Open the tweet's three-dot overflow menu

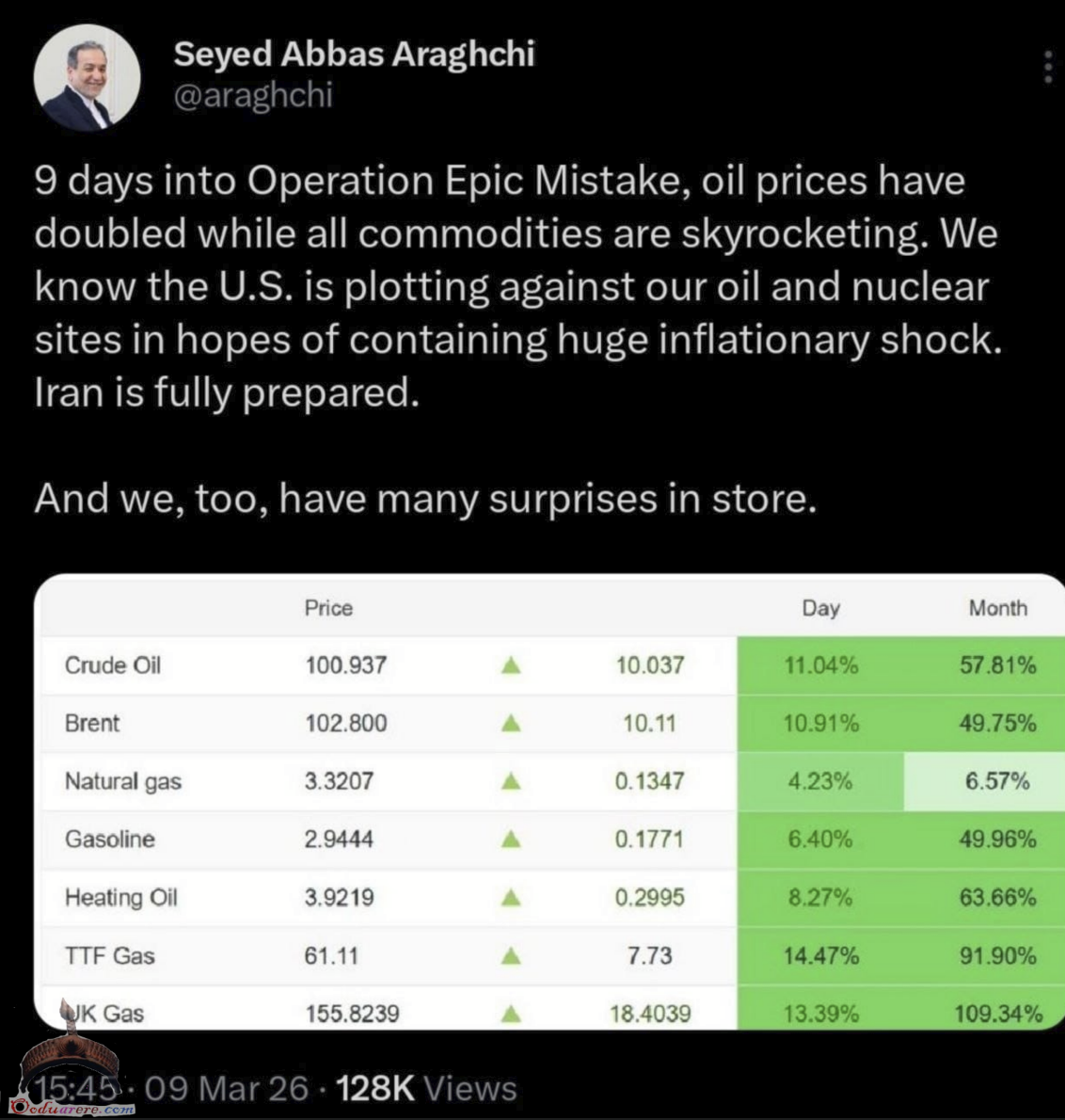1047,68
